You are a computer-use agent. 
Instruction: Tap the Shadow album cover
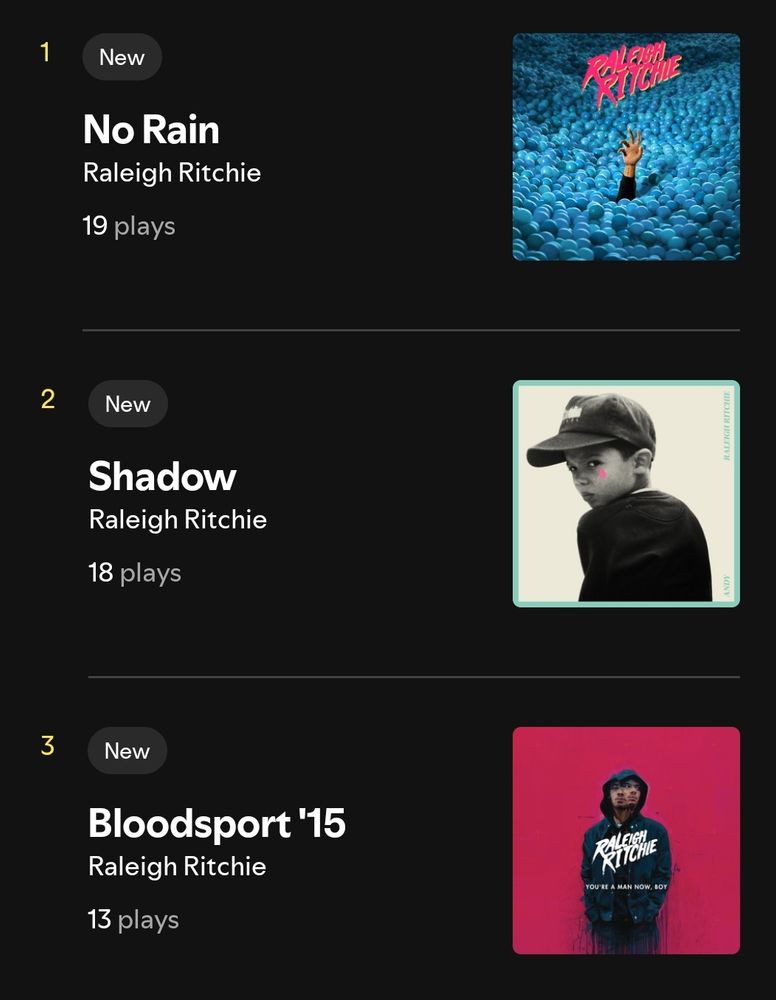(626, 494)
